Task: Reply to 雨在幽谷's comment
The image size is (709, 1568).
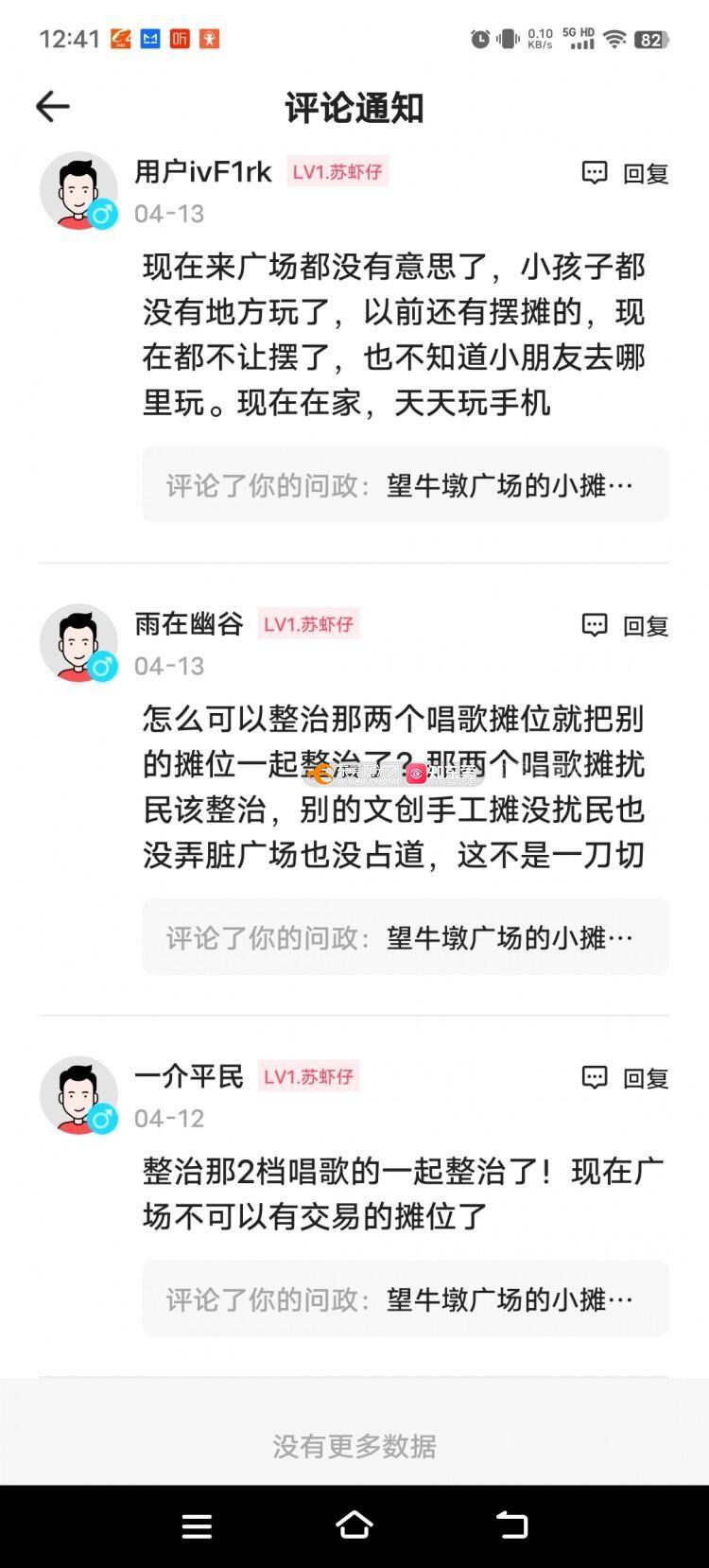Action: [625, 625]
